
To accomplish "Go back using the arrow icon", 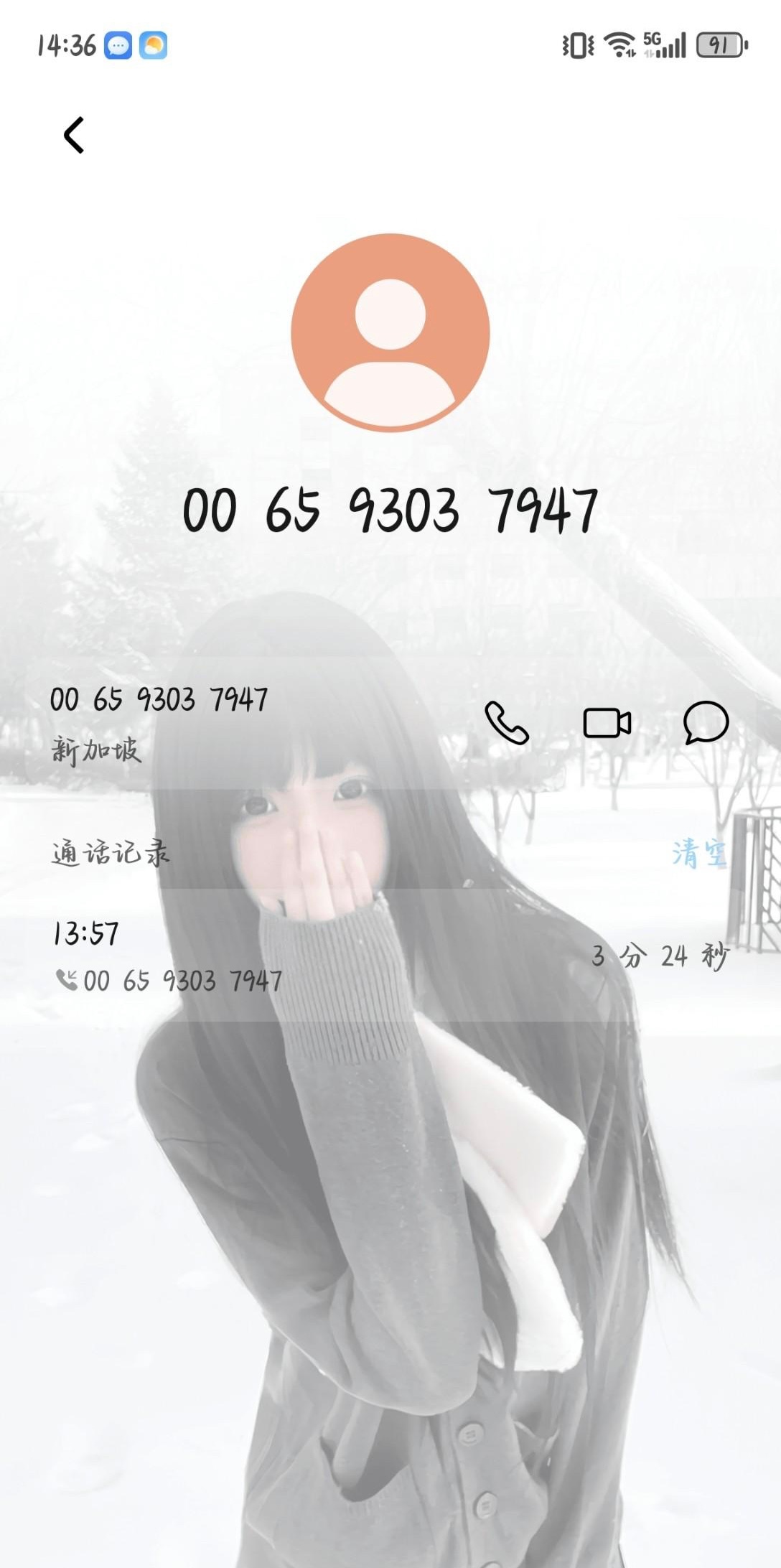I will click(74, 135).
